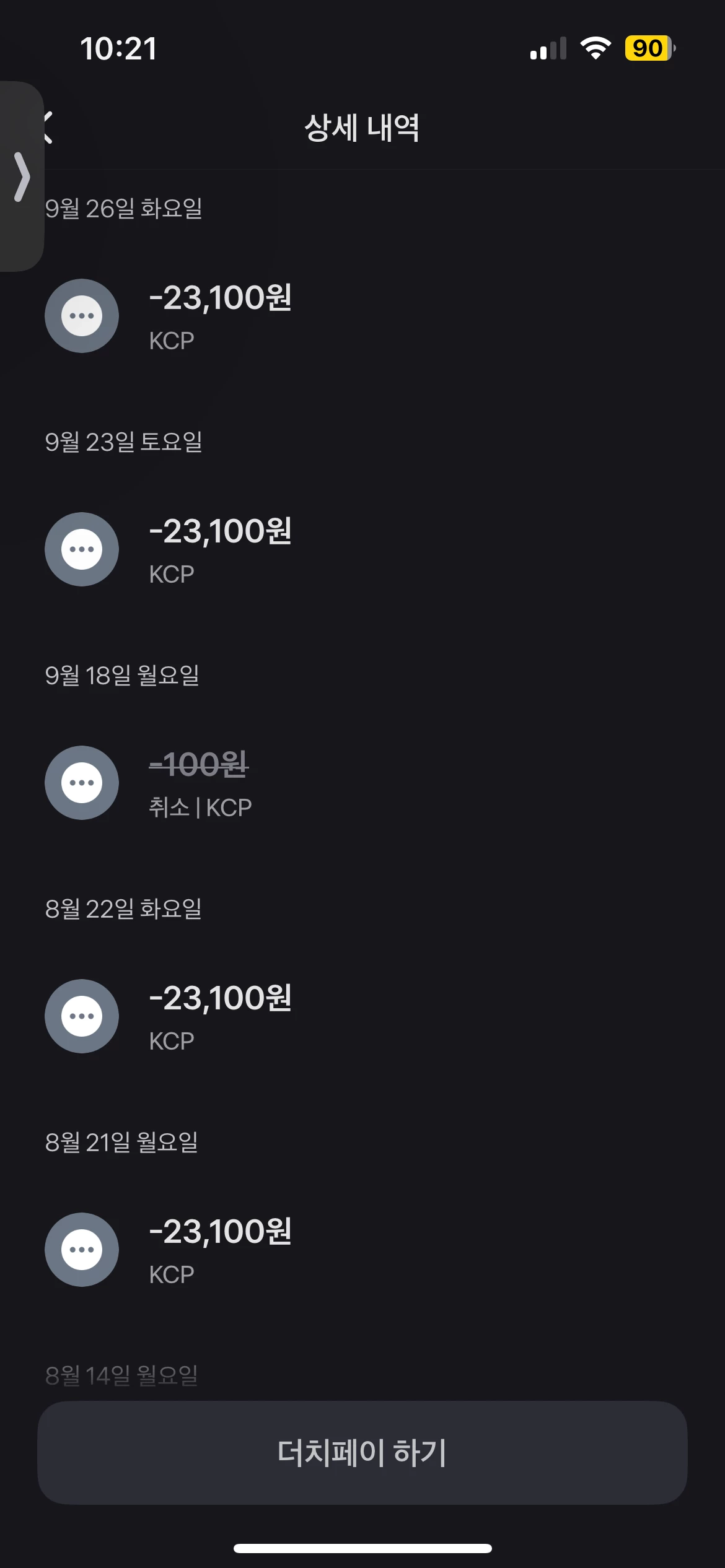View the cancelled -100원 KCP transaction
This screenshot has height=1568, width=725.
coord(200,783)
